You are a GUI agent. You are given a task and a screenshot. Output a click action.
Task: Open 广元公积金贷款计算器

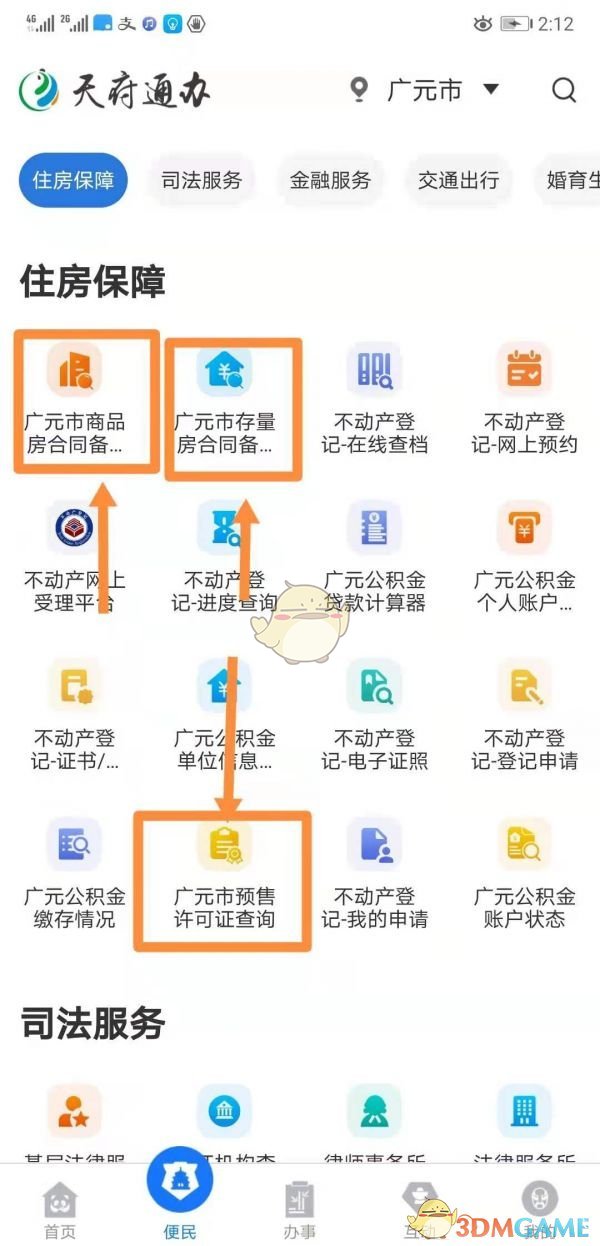coord(375,555)
